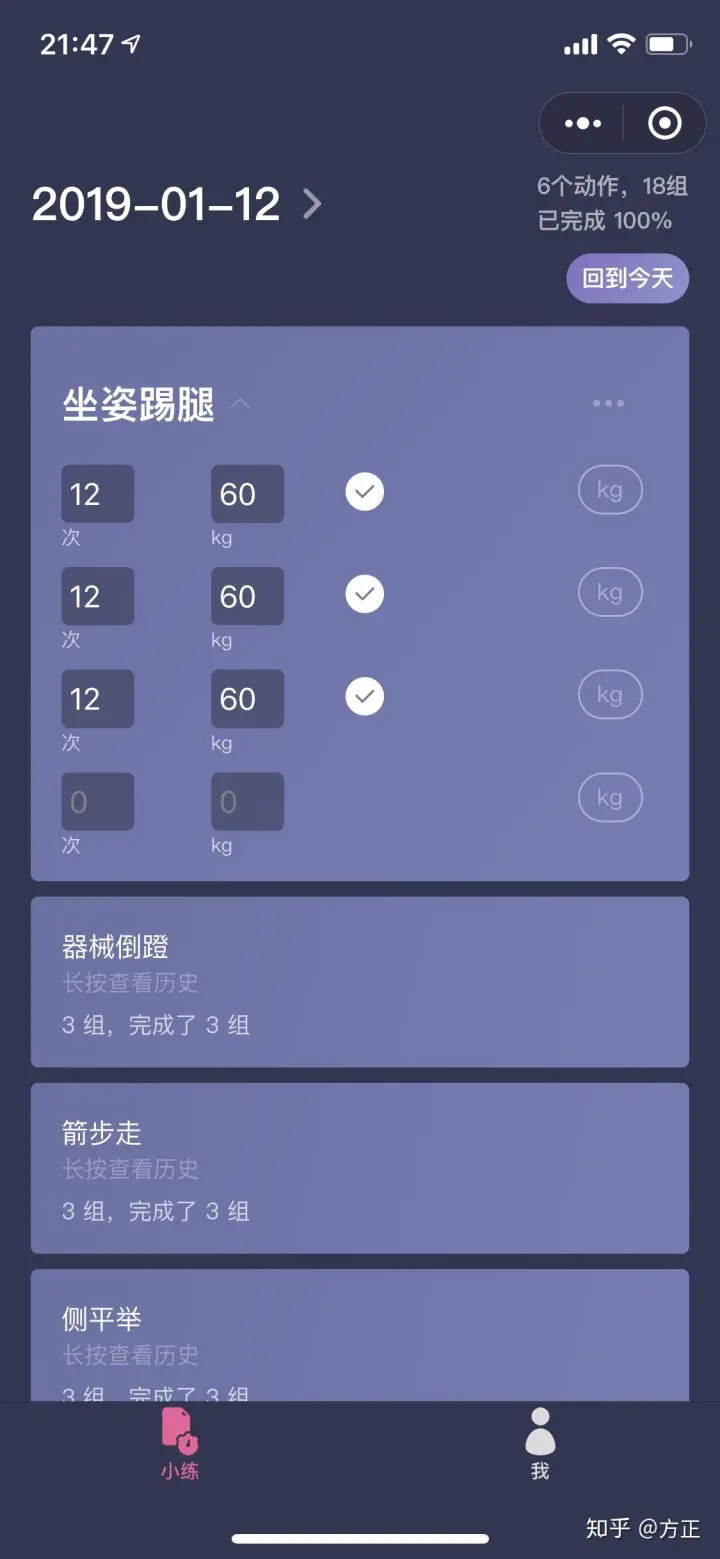Screen dimensions: 720x1559
Task: Uncheck the second set's completion checkmark
Action: tap(365, 594)
